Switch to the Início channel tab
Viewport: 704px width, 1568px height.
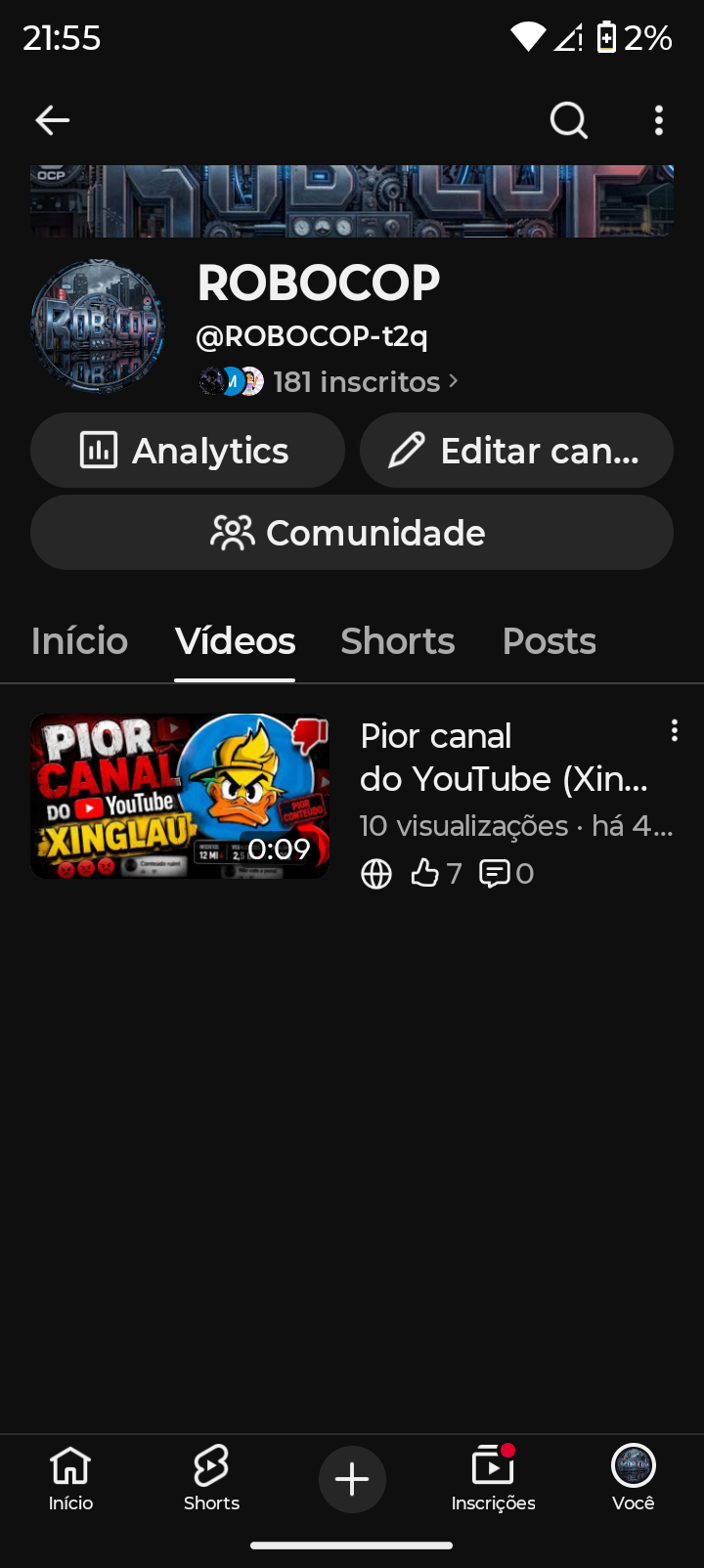(x=80, y=641)
